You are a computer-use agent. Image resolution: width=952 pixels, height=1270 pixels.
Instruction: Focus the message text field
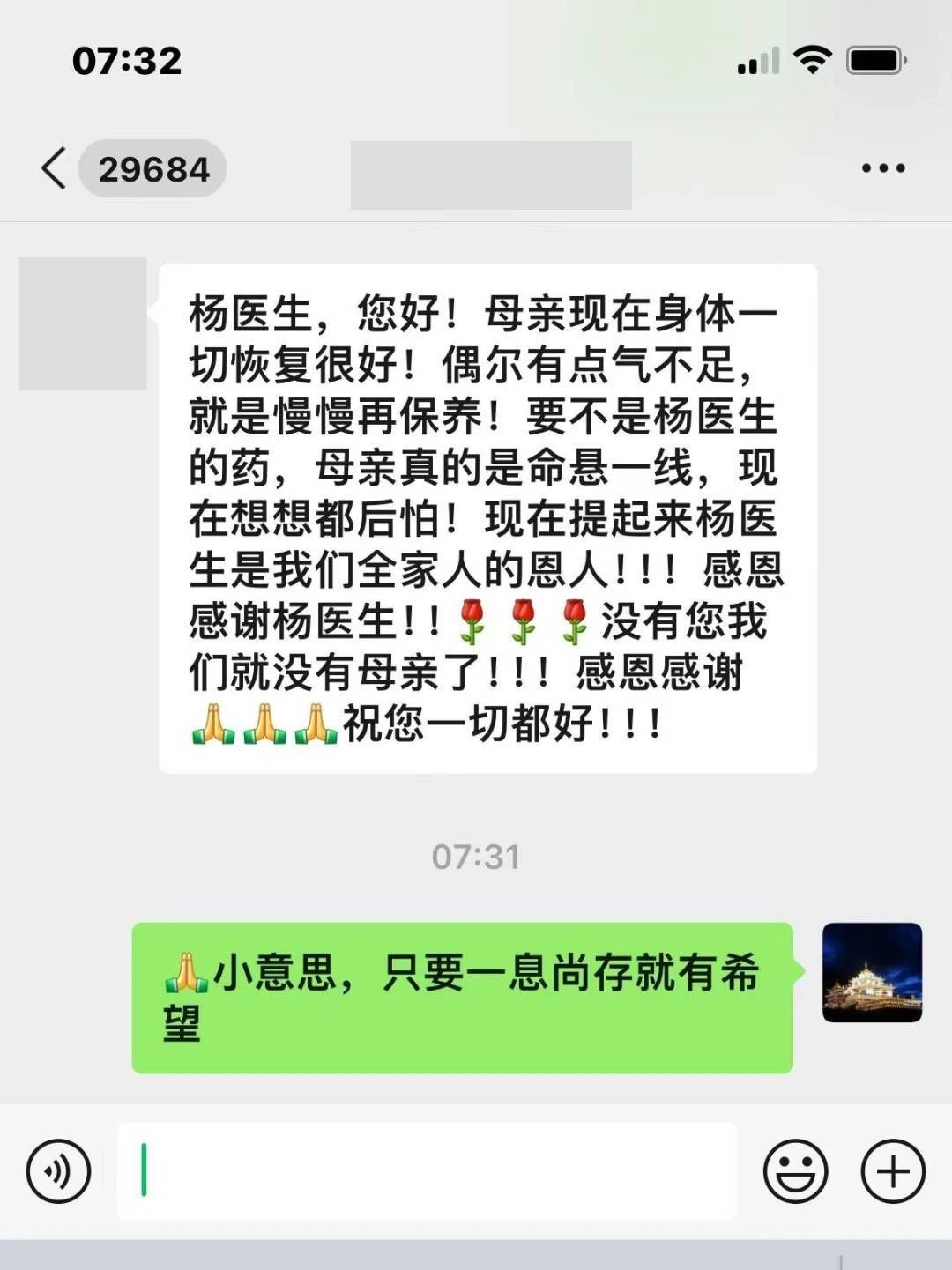[427, 1171]
